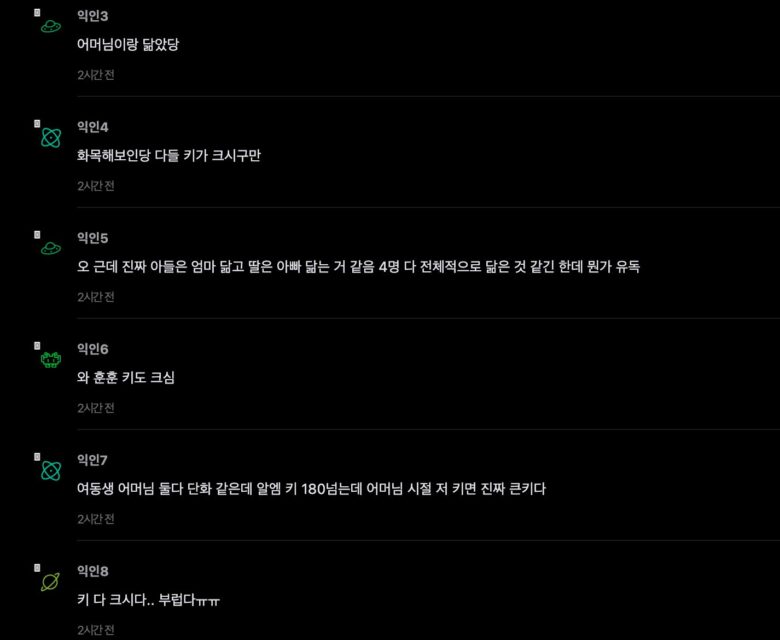Select 익인4's comment about height
Image resolution: width=780 pixels, height=640 pixels.
coord(168,156)
